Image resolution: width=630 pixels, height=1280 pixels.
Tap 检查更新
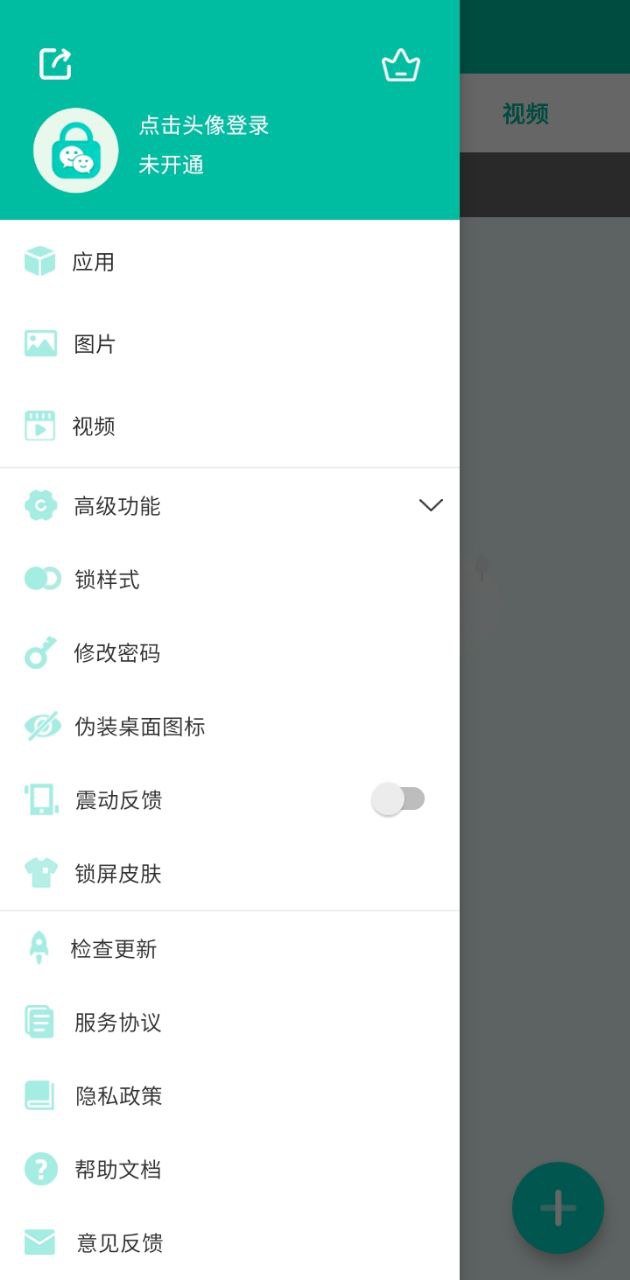tap(230, 949)
